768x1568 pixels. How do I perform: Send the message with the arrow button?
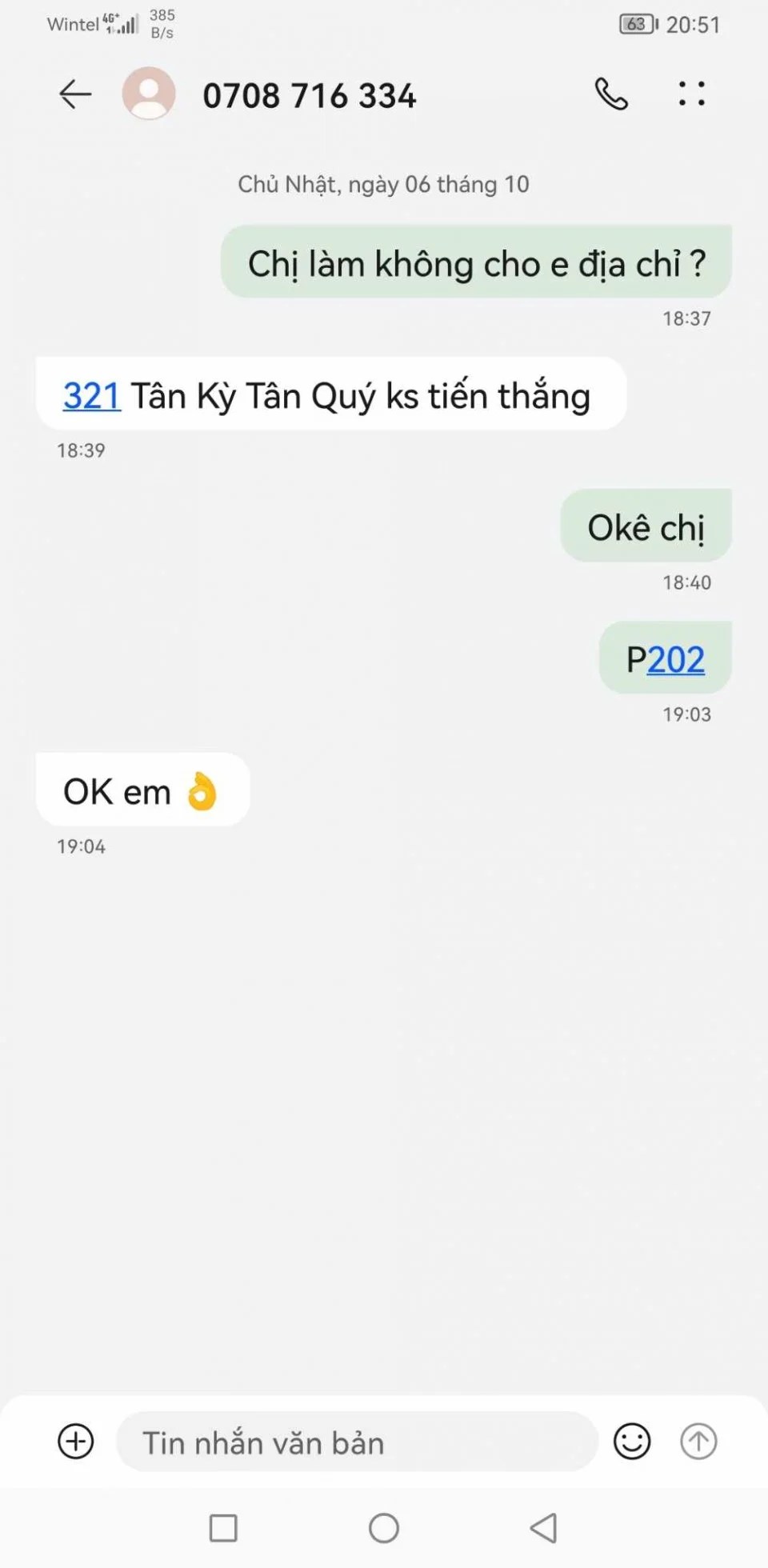[x=698, y=1442]
